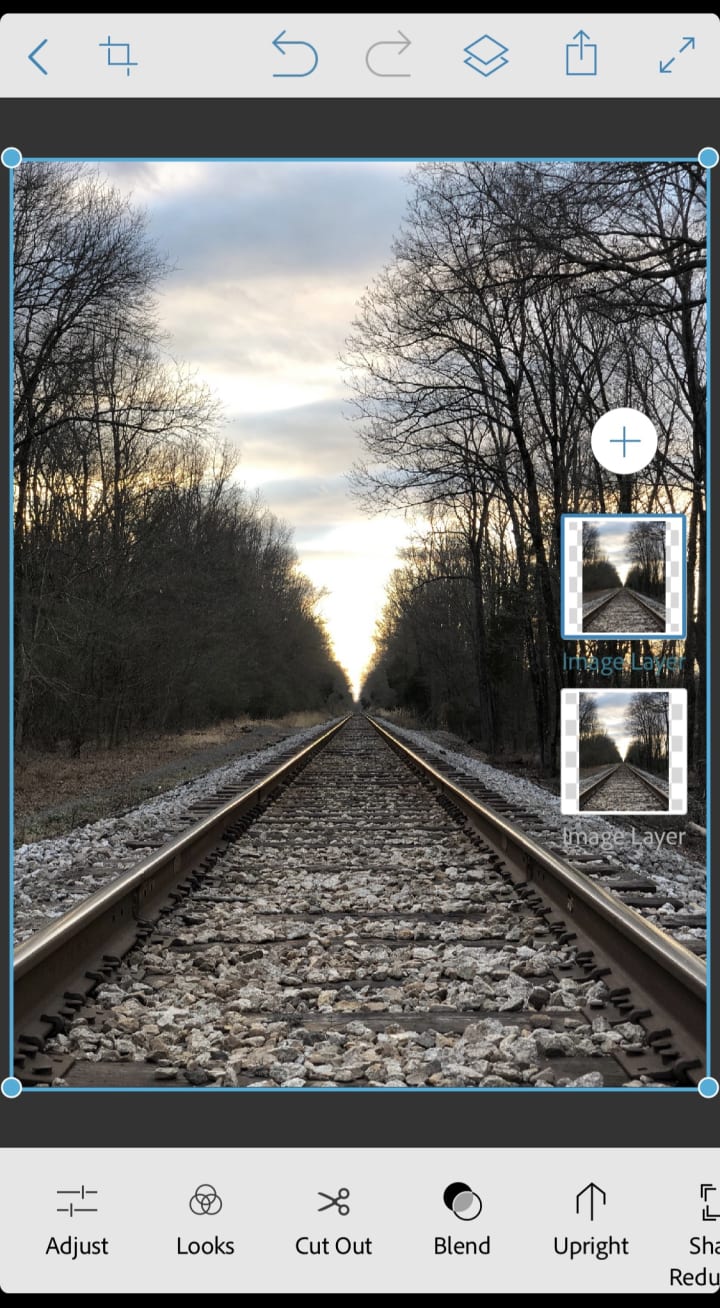Share or export the image

581,54
